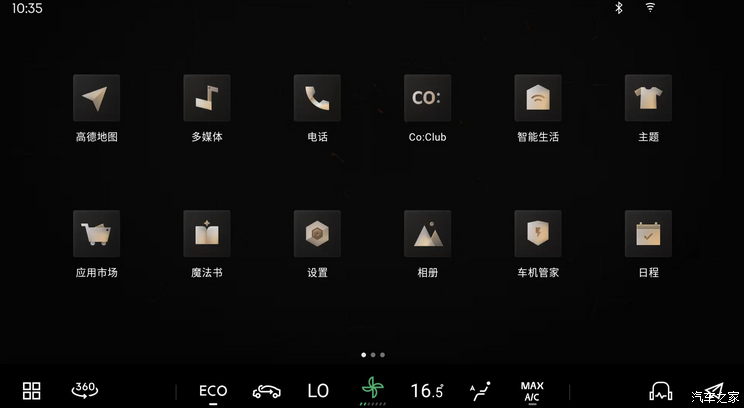The width and height of the screenshot is (744, 408).
Task: Open the 日程 calendar app
Action: point(648,233)
